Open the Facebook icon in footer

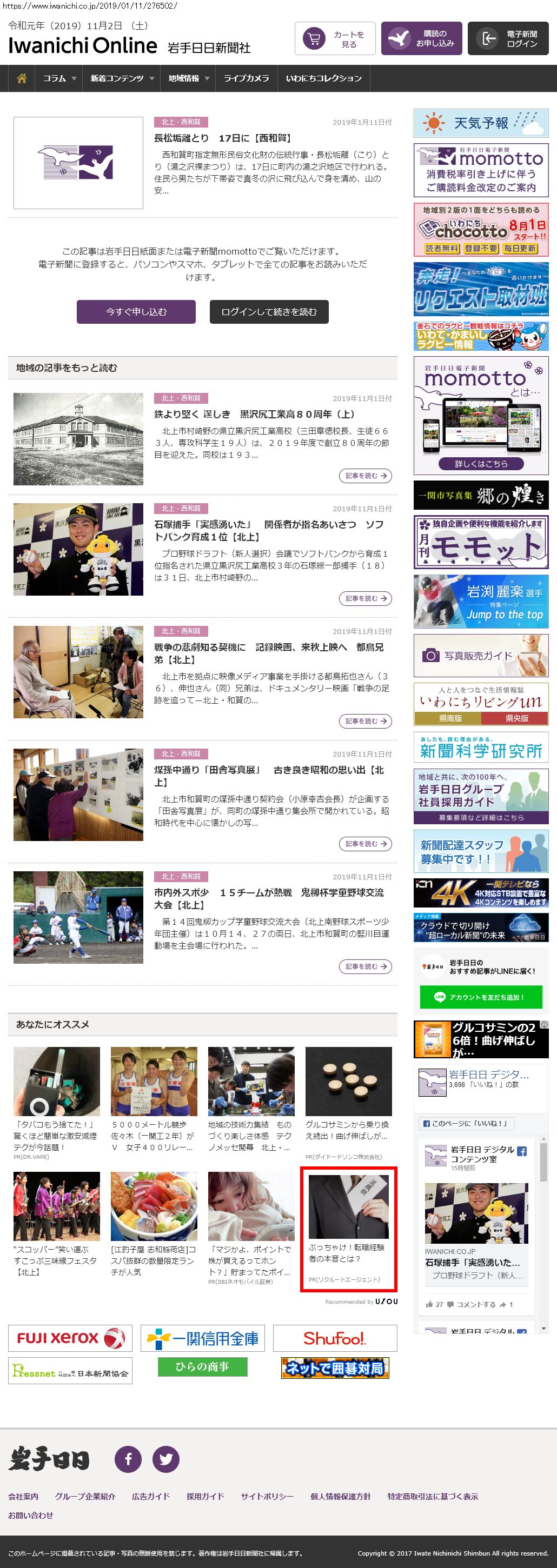point(128,1459)
